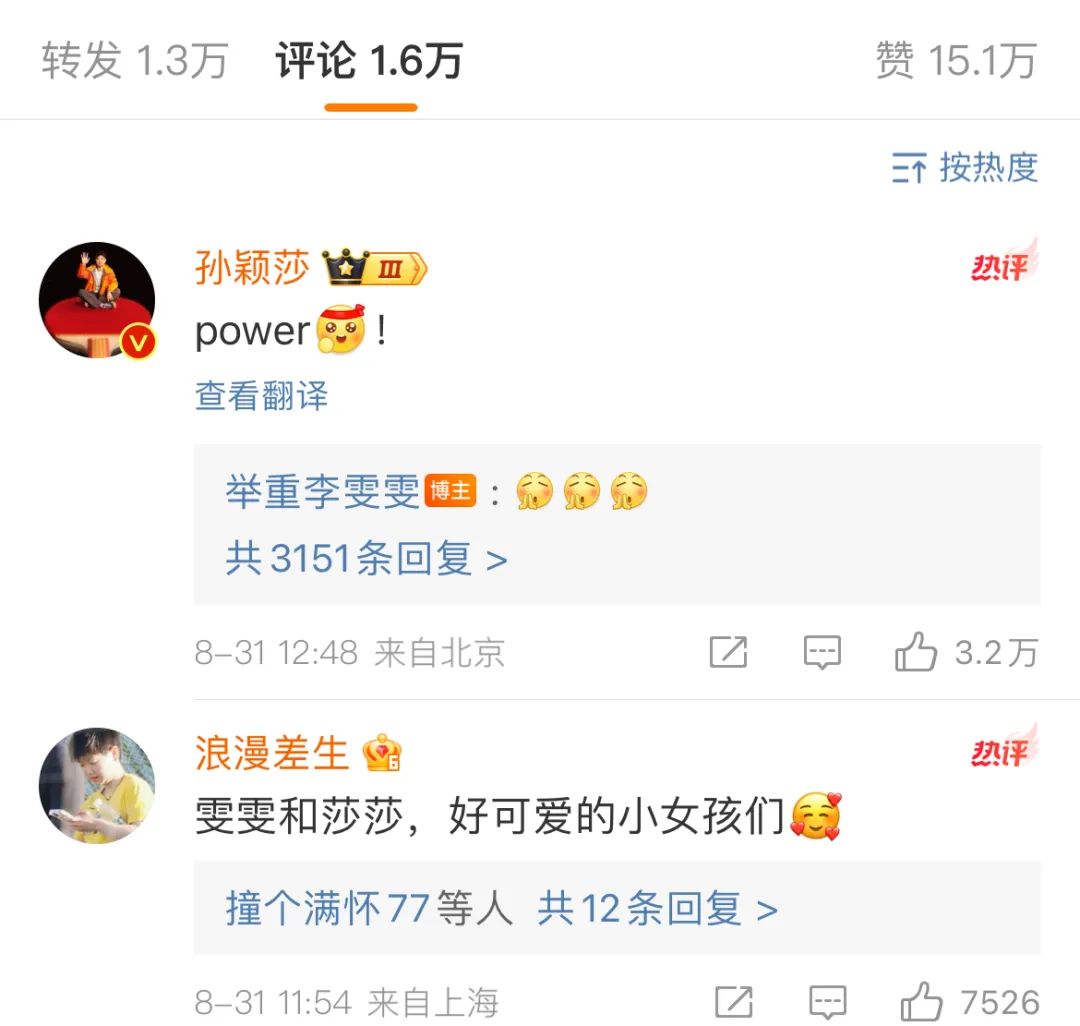Switch to the 转发 1.3万 tab
Viewport: 1080px width, 1026px height.
135,61
